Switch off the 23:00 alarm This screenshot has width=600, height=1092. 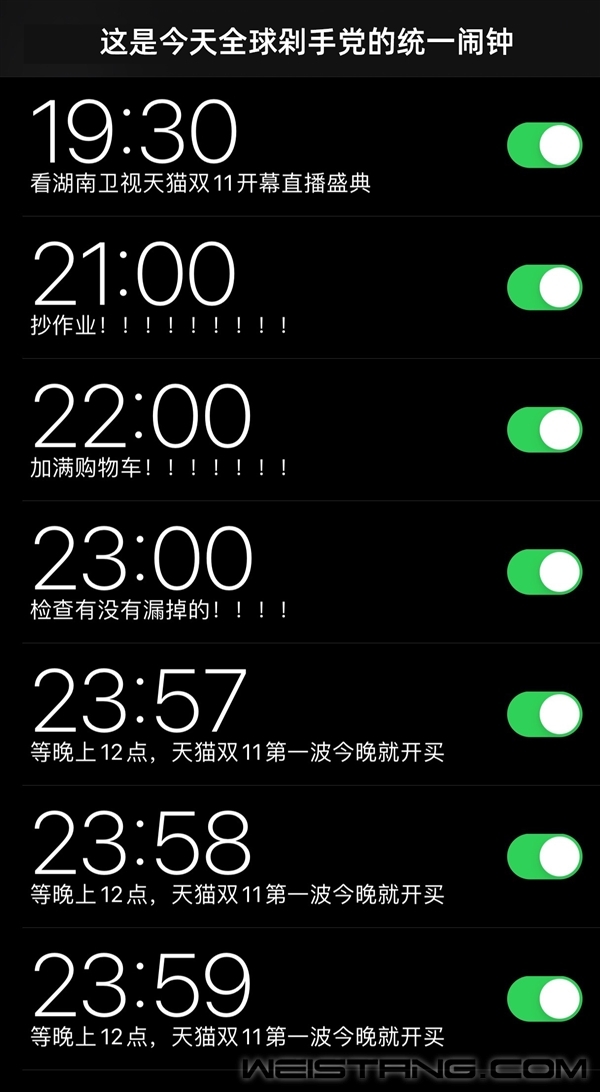click(544, 572)
